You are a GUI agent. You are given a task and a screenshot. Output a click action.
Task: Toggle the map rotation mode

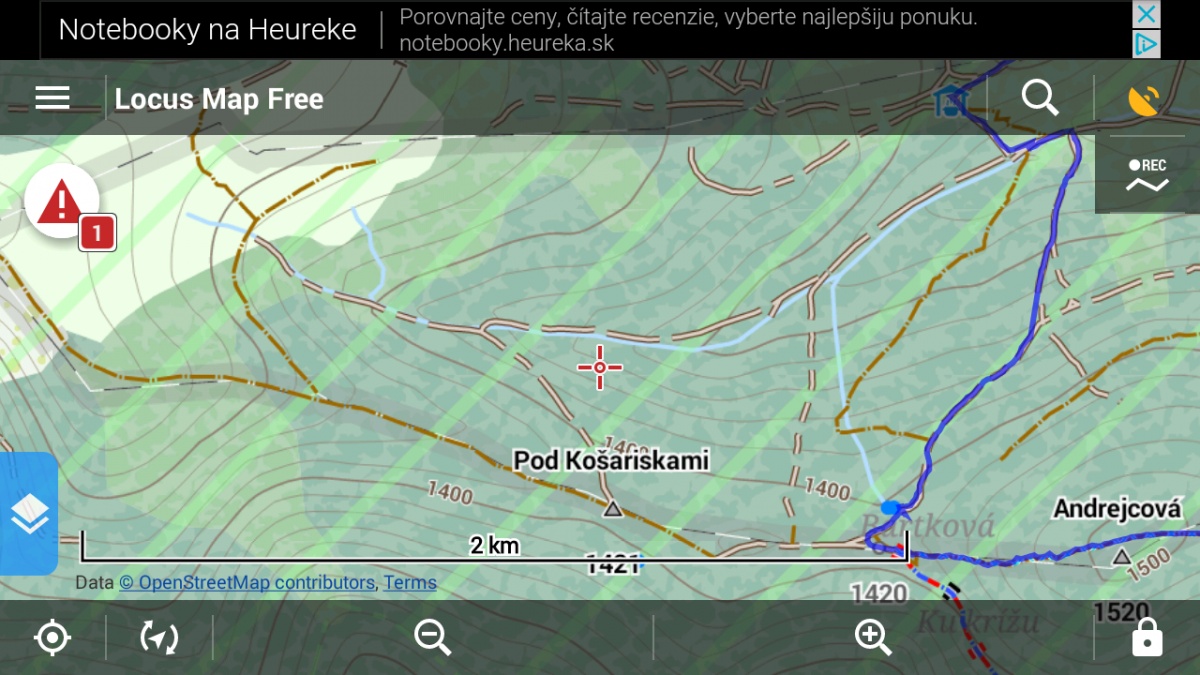(x=159, y=637)
